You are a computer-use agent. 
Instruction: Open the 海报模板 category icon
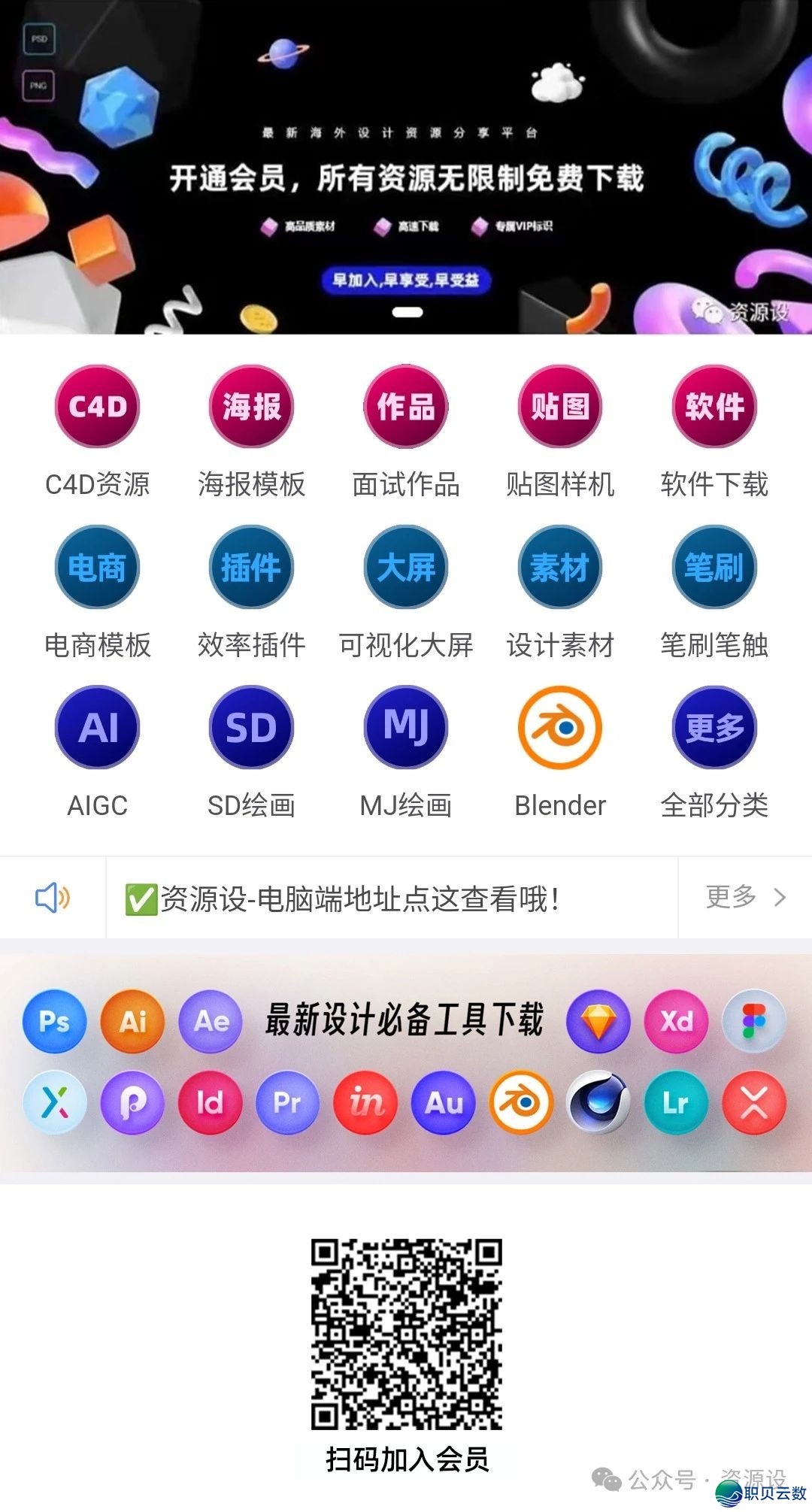click(x=250, y=406)
